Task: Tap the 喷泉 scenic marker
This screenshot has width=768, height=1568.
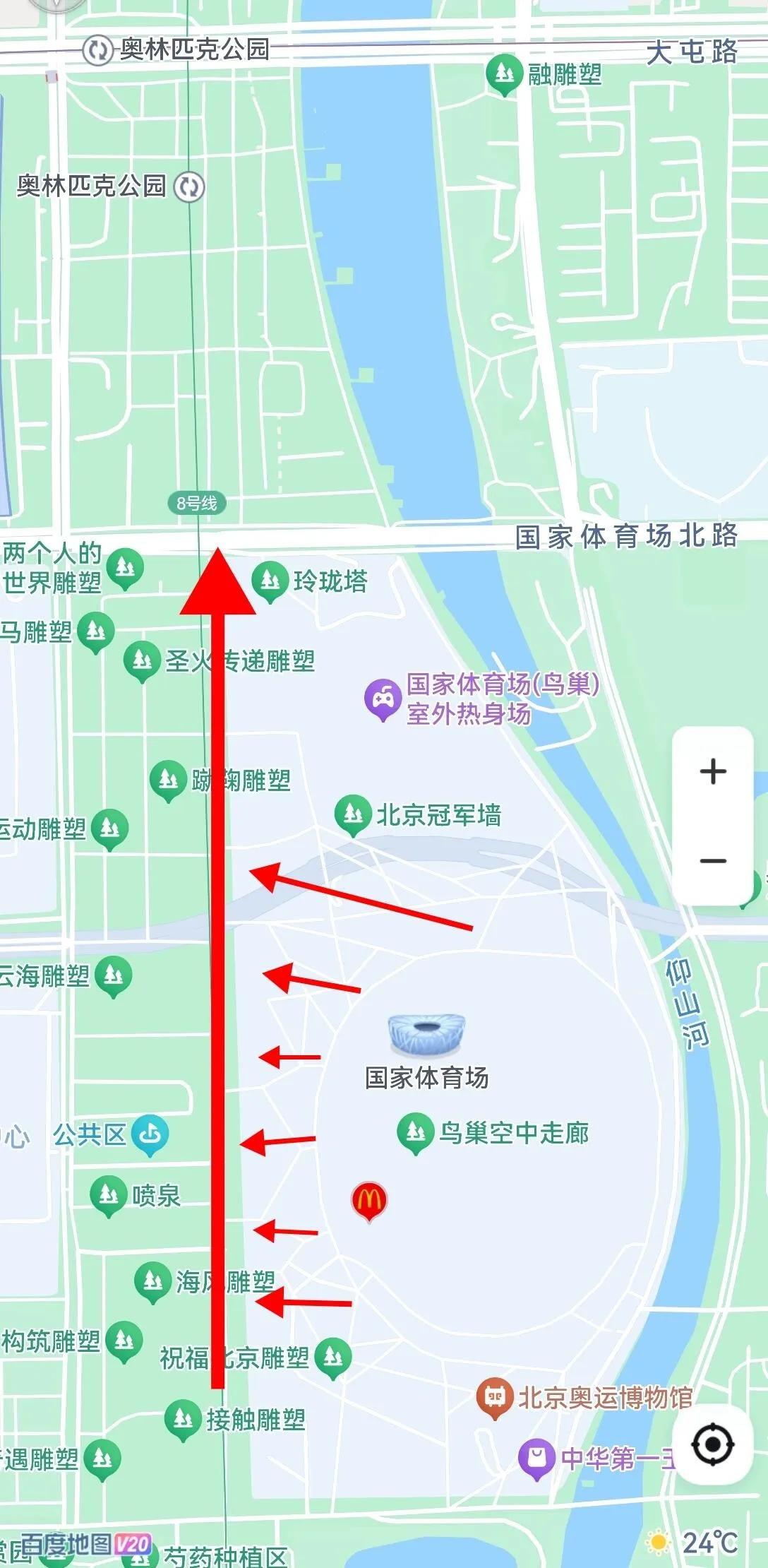Action: pos(108,1195)
